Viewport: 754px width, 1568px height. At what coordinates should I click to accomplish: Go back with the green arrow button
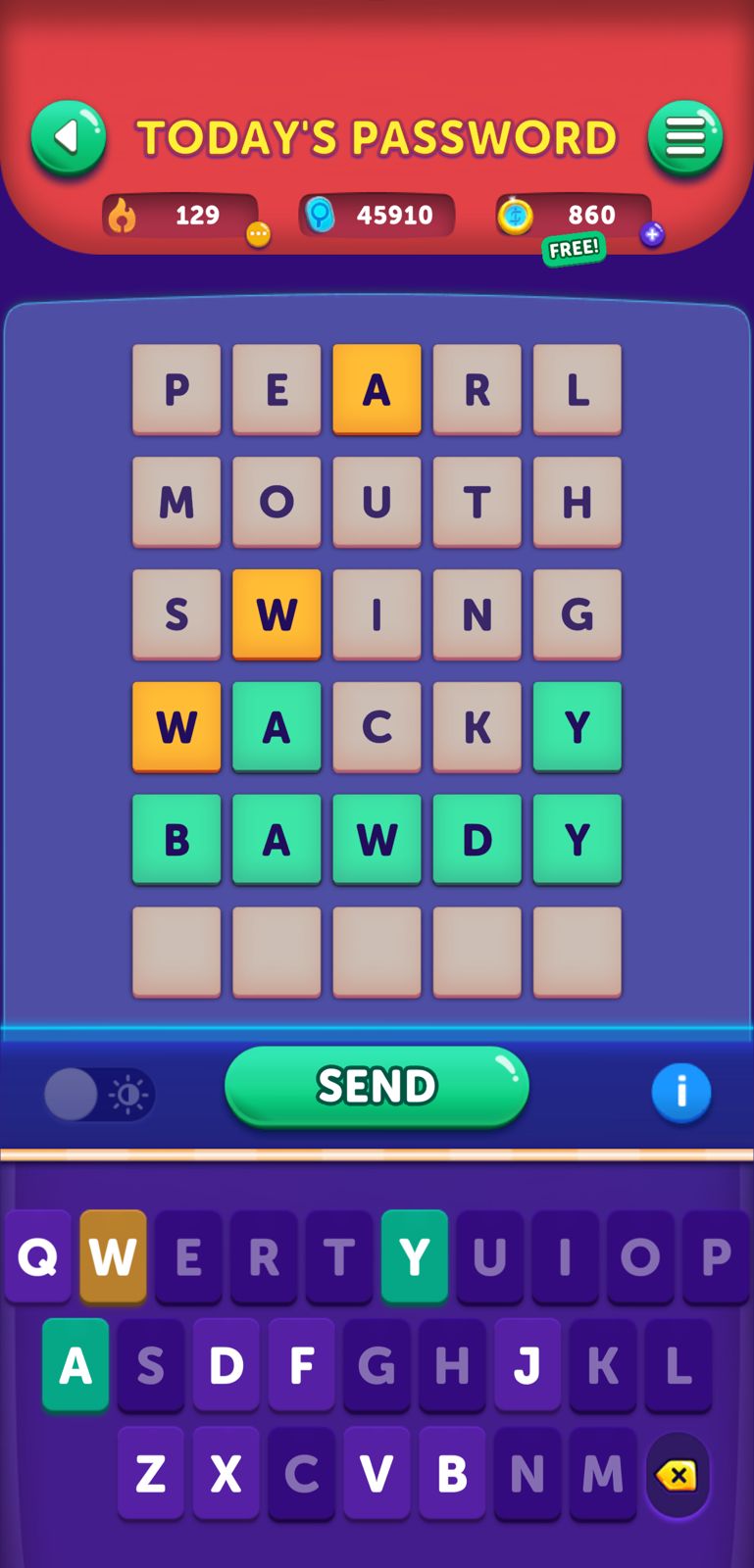(68, 138)
